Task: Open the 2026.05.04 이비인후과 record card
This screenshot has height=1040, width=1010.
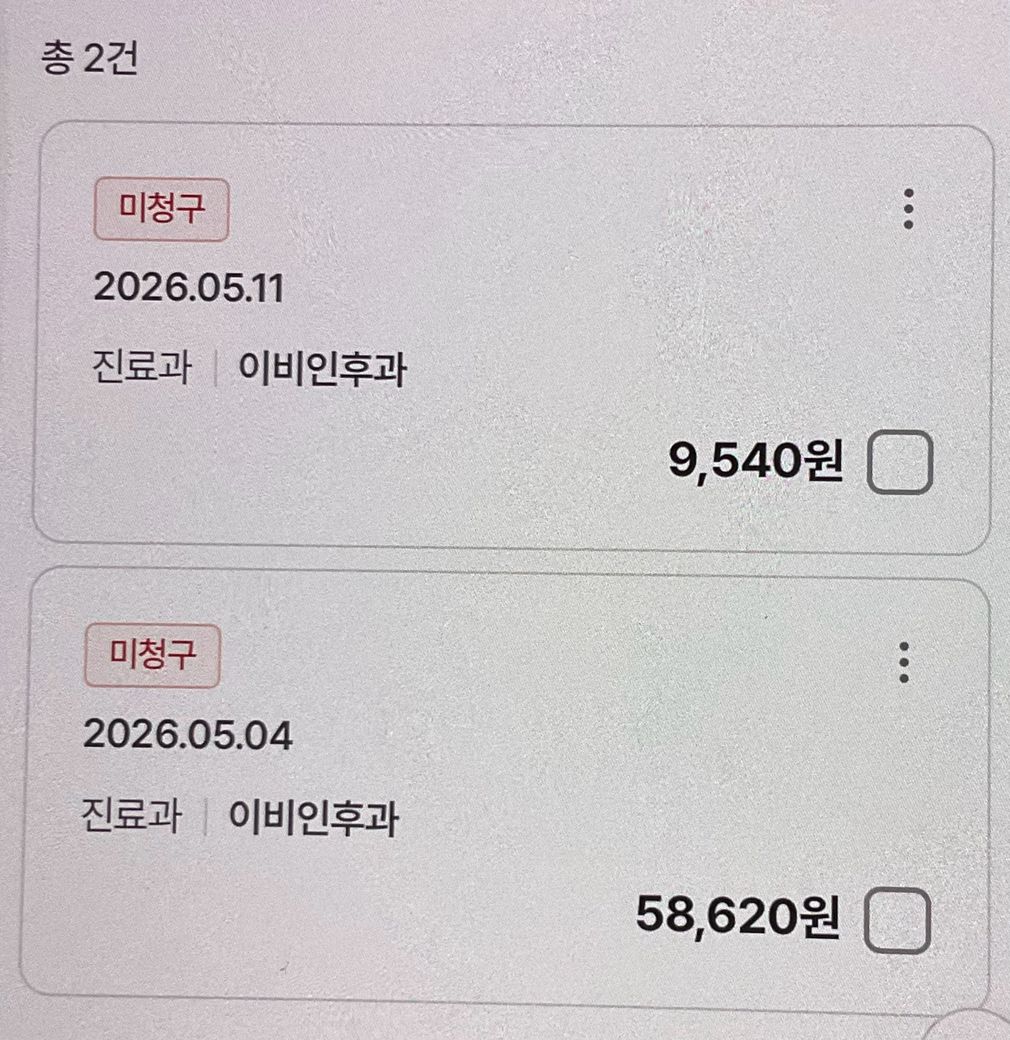Action: 504,785
